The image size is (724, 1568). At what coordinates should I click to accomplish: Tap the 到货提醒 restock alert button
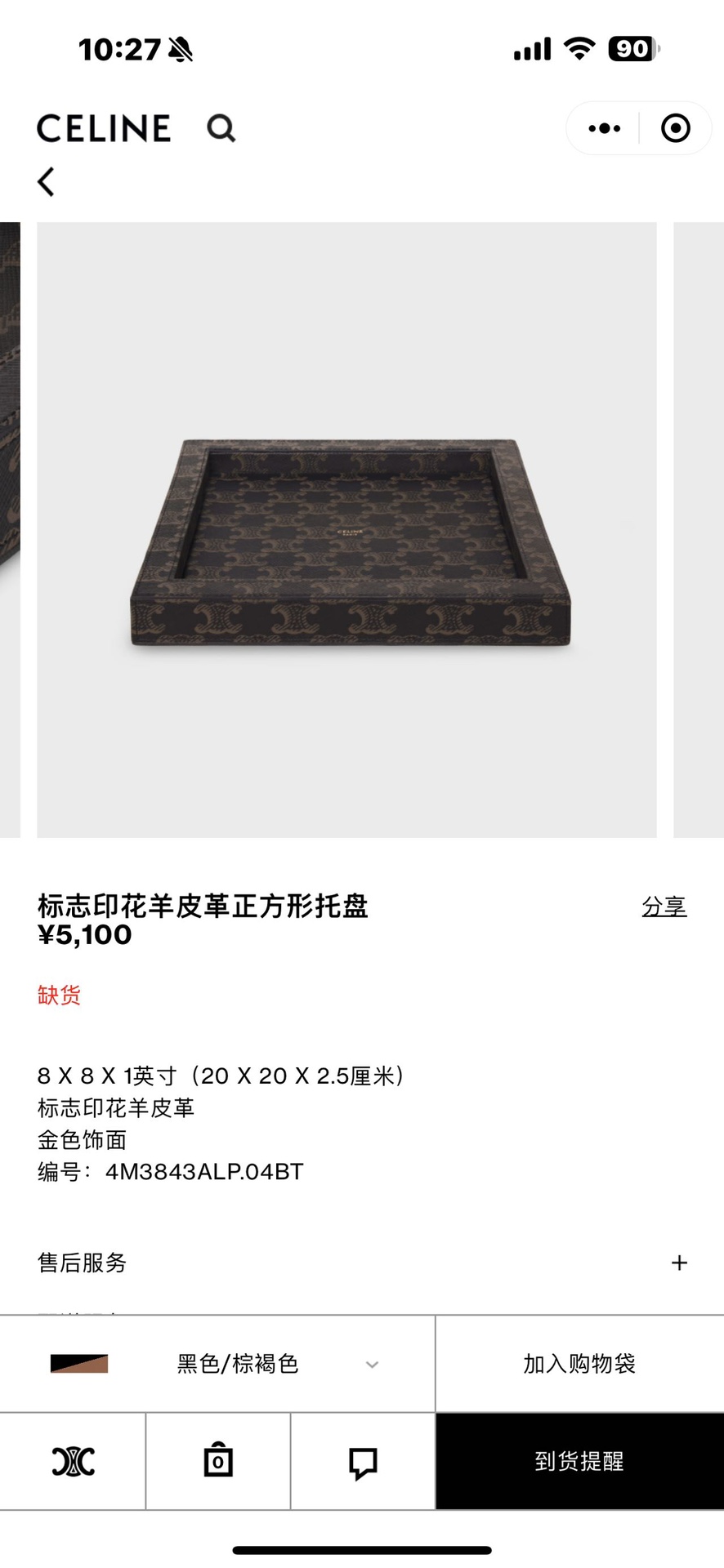[579, 1461]
